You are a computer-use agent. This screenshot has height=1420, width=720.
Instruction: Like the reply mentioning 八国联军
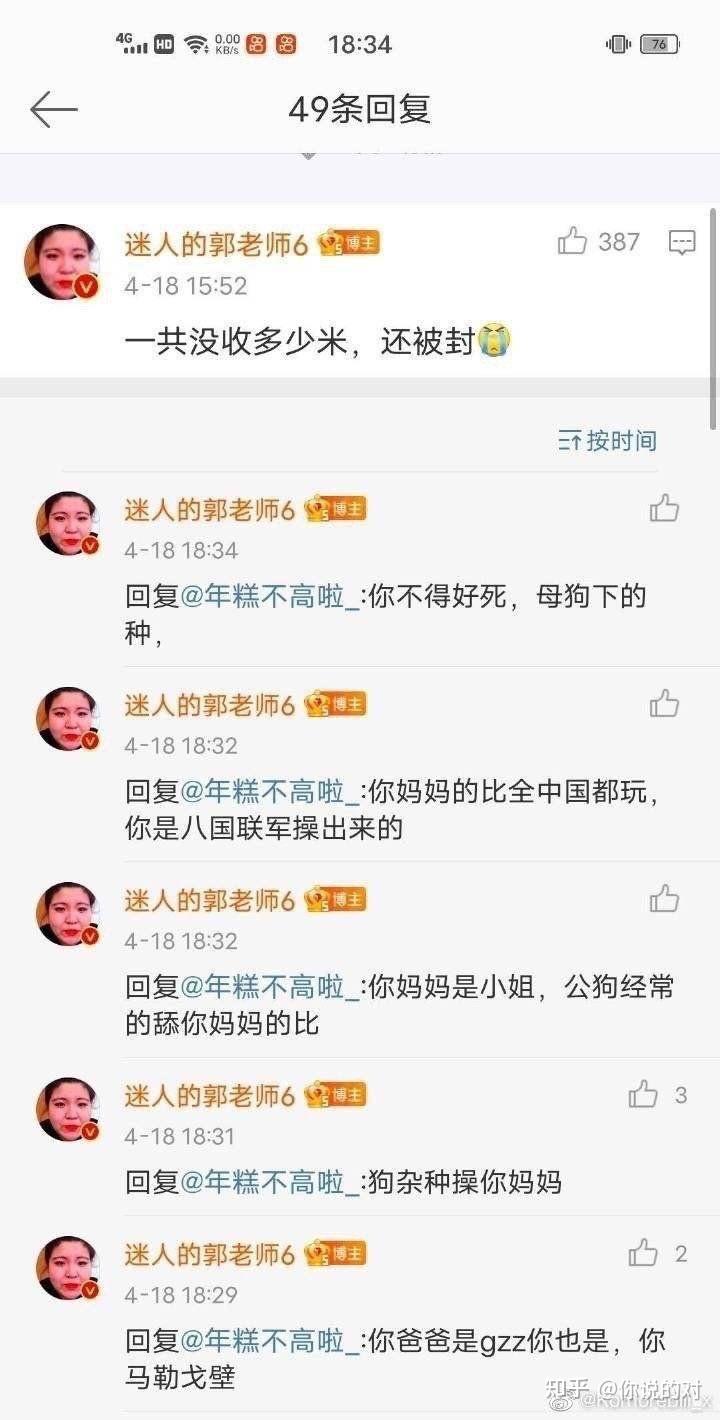click(664, 704)
